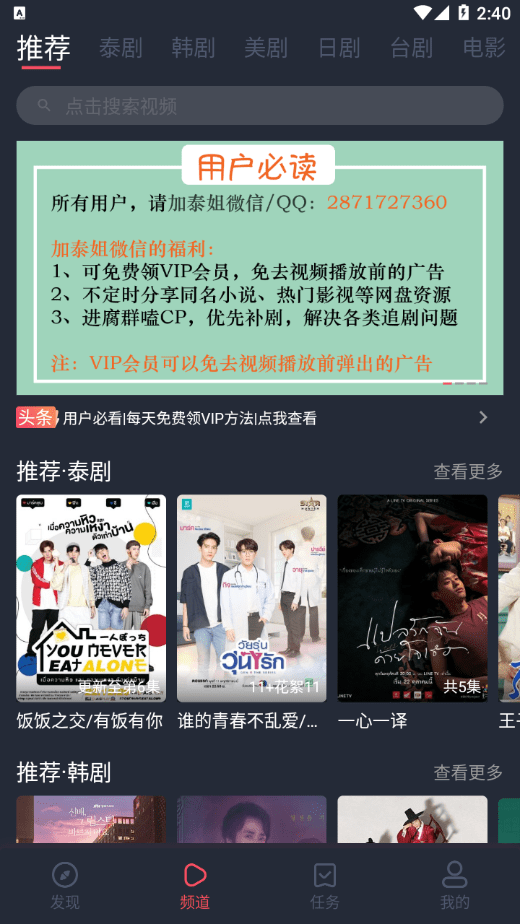Switch to the 美剧 tab
The image size is (520, 924).
266,48
